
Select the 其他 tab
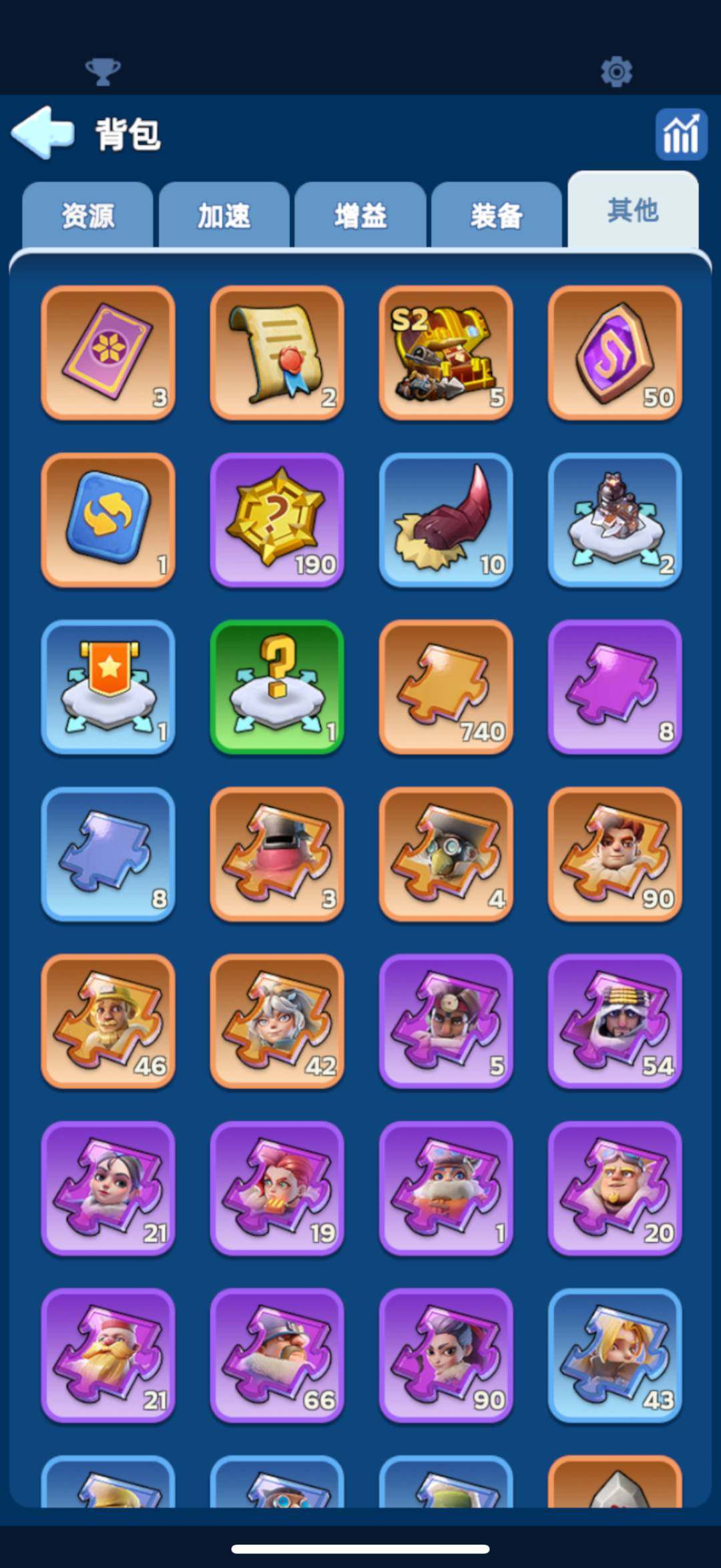pos(633,210)
